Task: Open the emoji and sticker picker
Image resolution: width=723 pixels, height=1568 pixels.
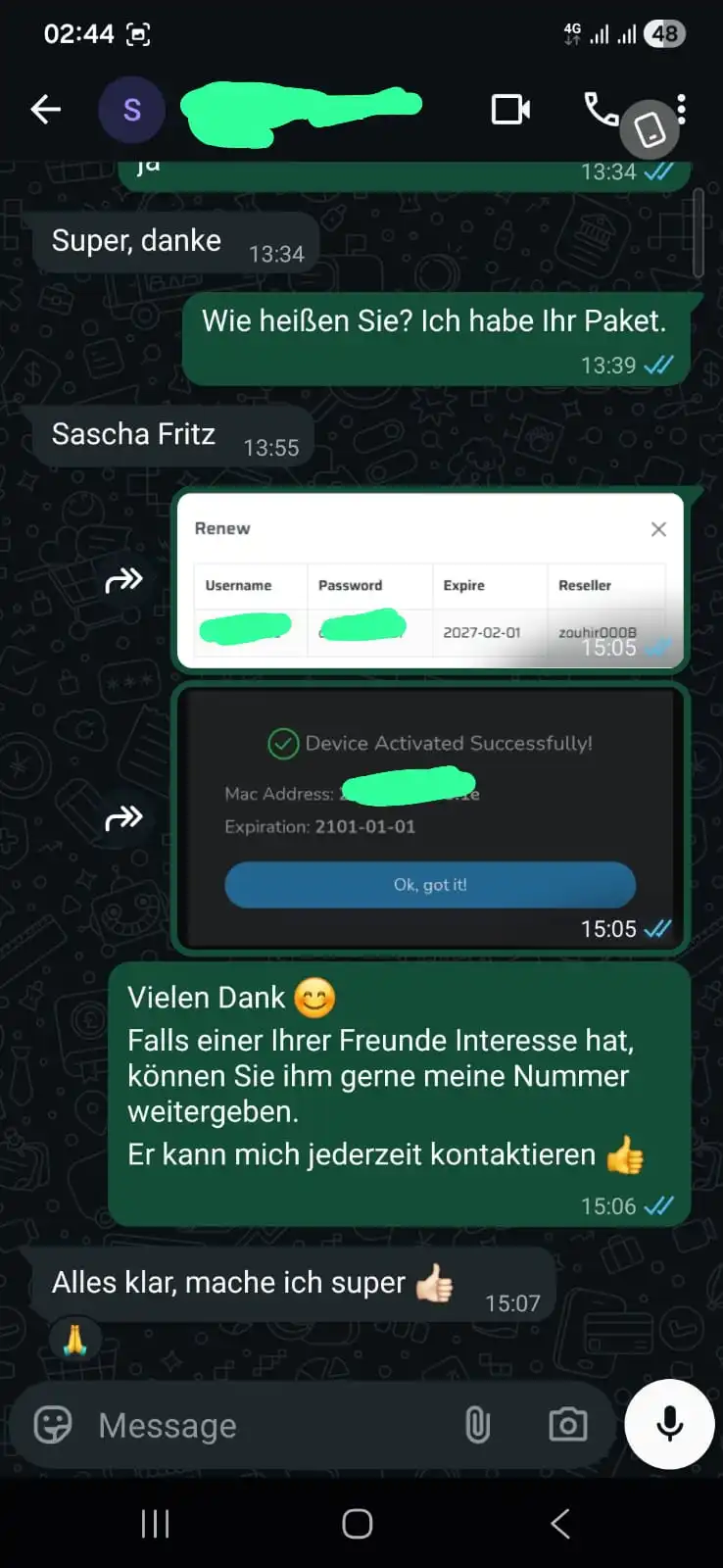Action: (53, 1425)
